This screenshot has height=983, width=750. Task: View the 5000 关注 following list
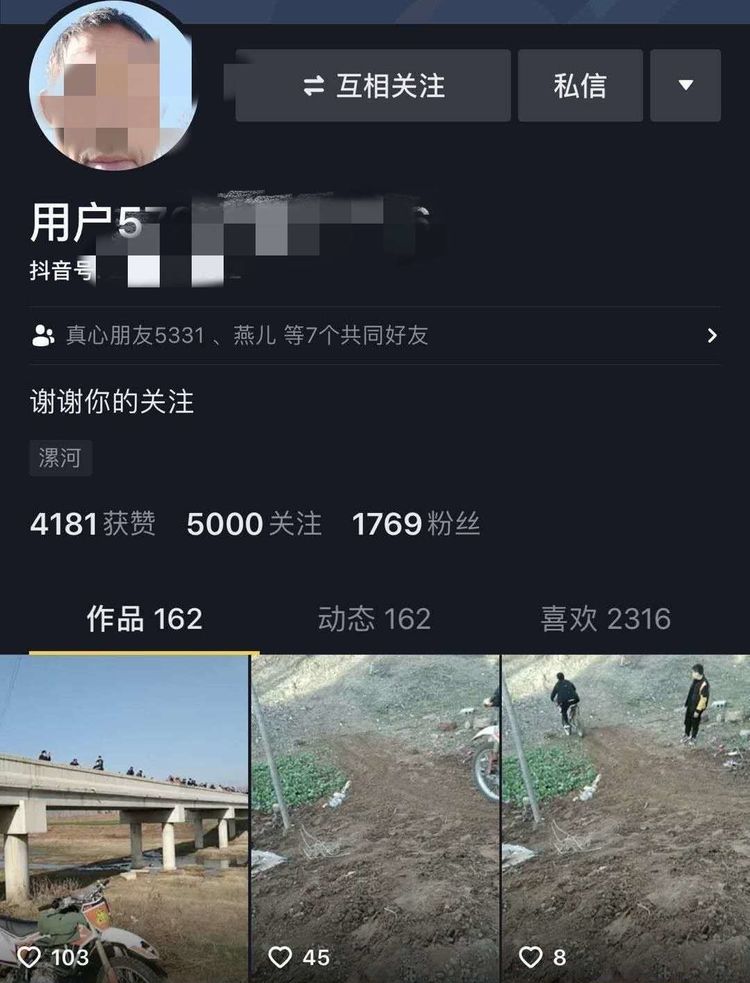tap(254, 524)
